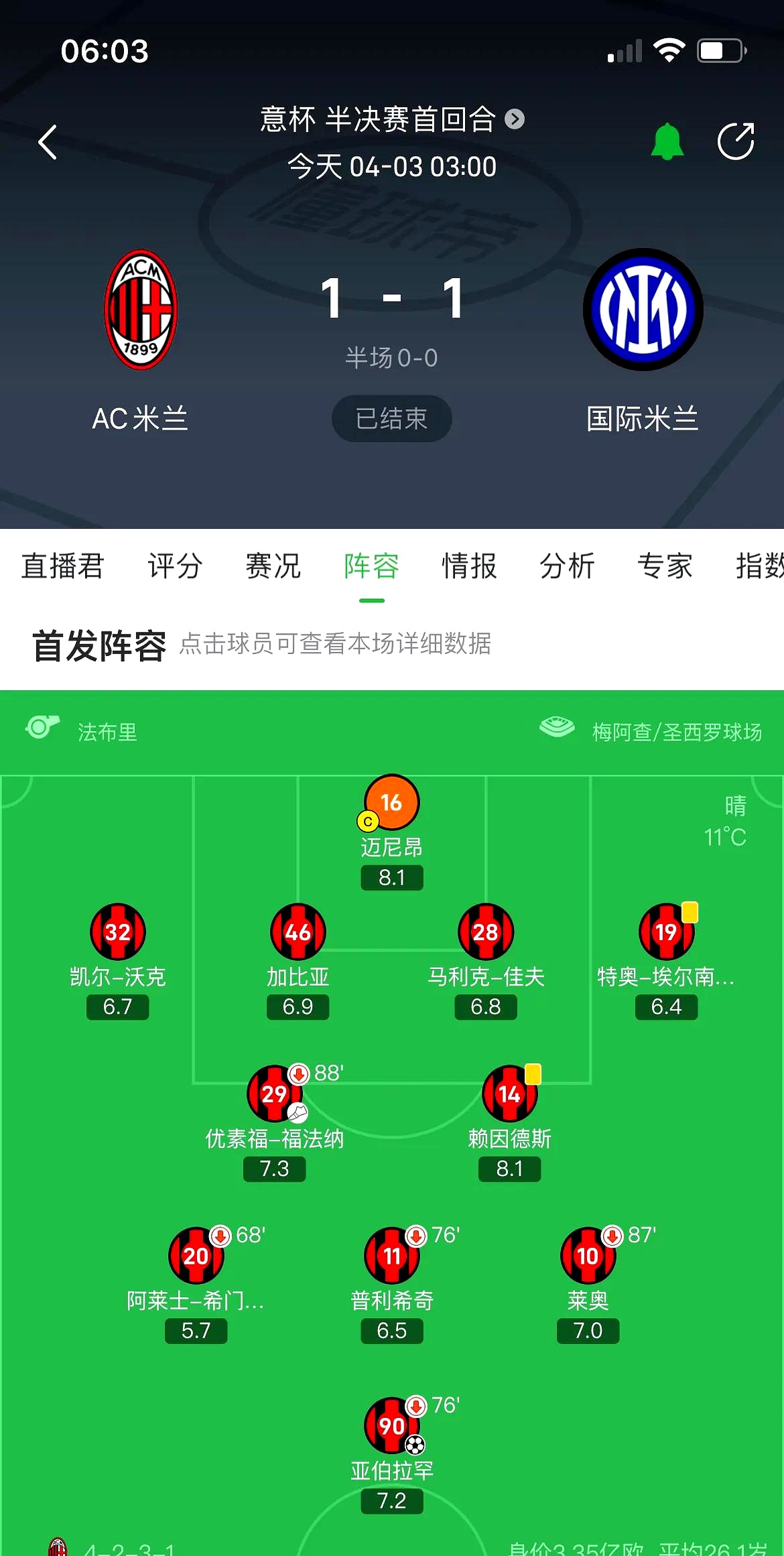The image size is (784, 1556).
Task: Open 莱奥 player details
Action: pos(588,1256)
